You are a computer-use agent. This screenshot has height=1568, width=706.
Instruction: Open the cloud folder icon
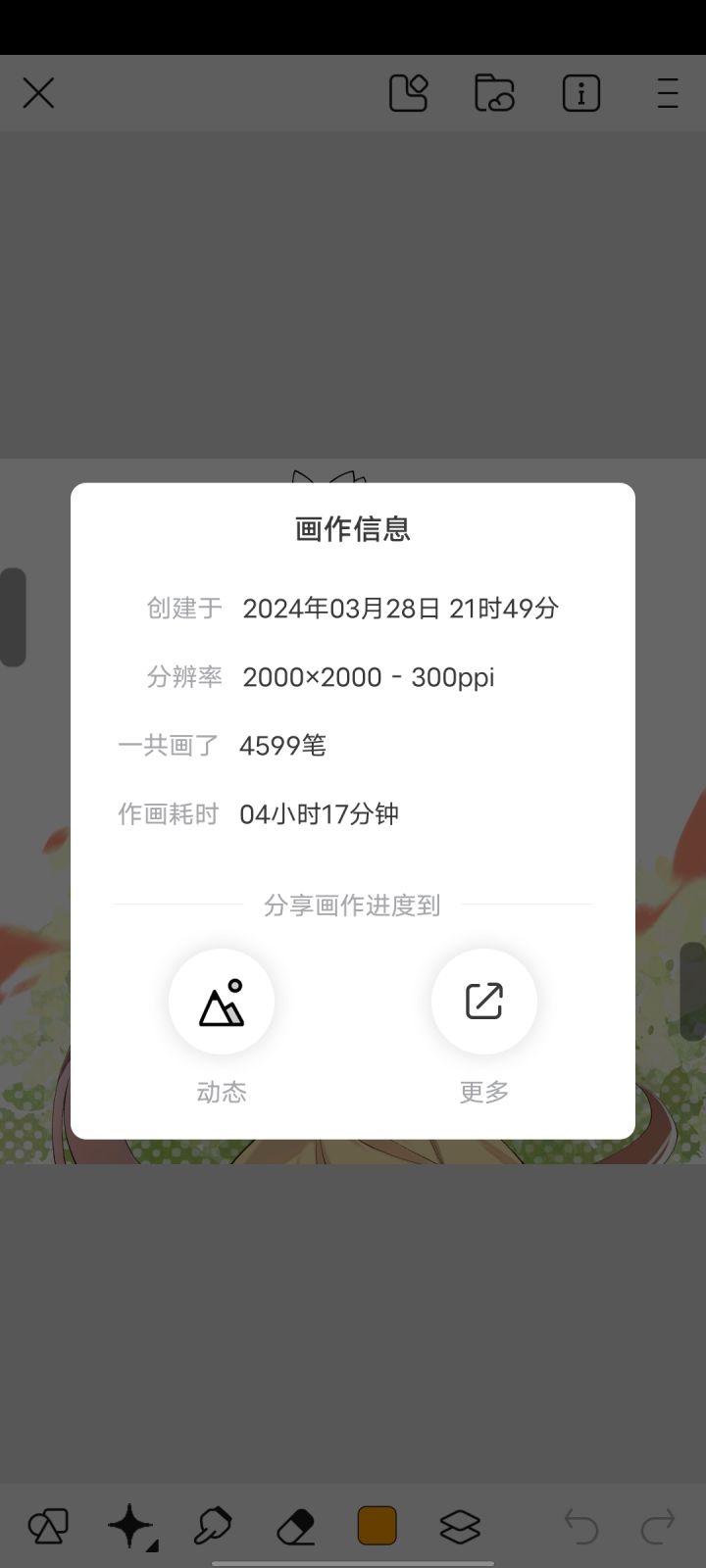tap(494, 93)
